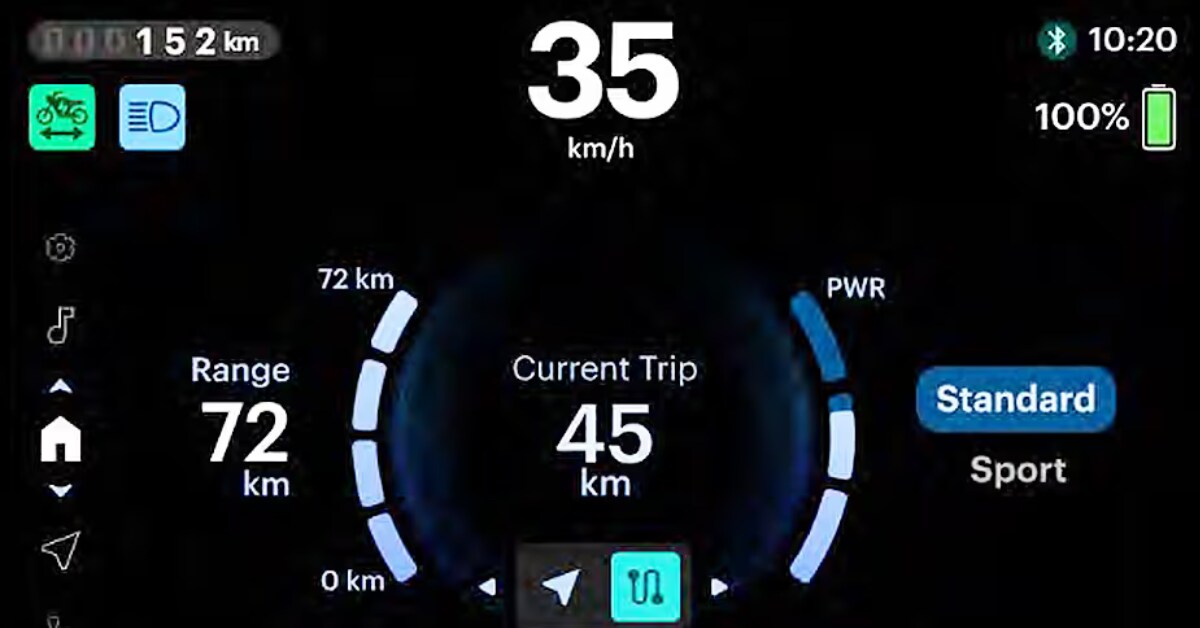This screenshot has width=1200, height=628.
Task: Show the navigation widget in bottom selector
Action: point(563,586)
